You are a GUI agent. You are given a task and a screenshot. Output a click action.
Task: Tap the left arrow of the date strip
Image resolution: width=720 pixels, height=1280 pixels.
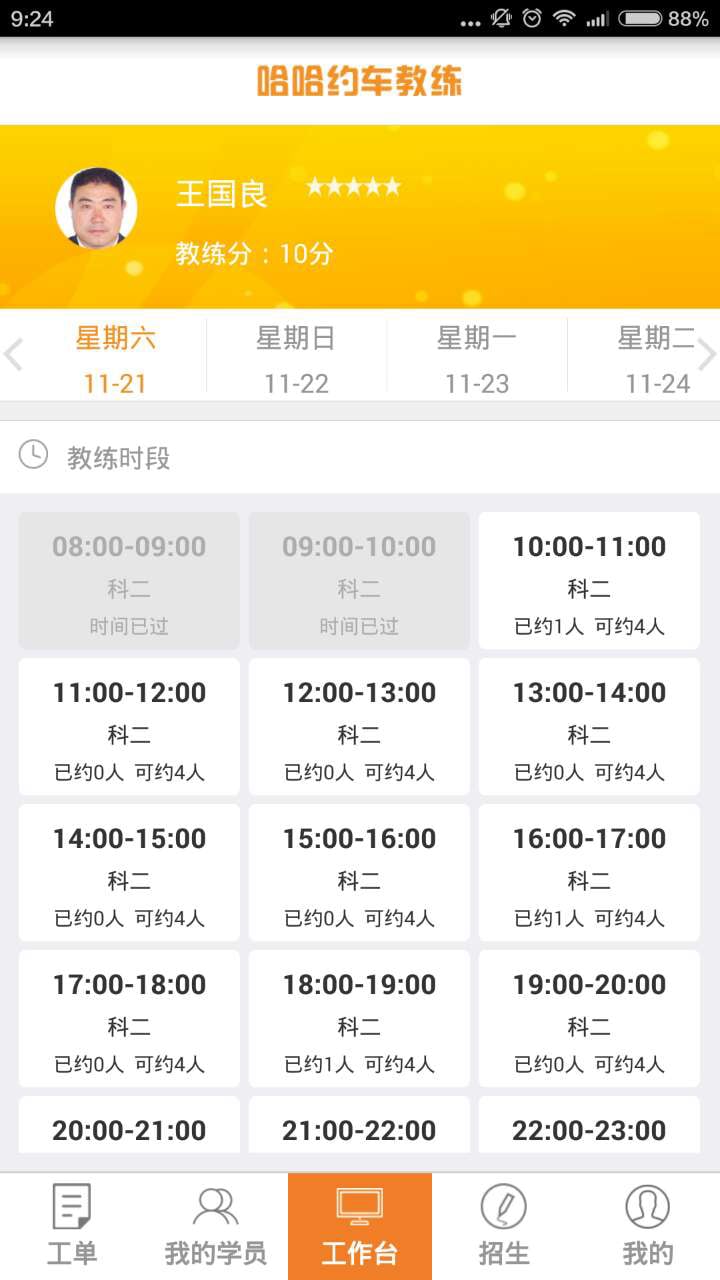pyautogui.click(x=13, y=355)
